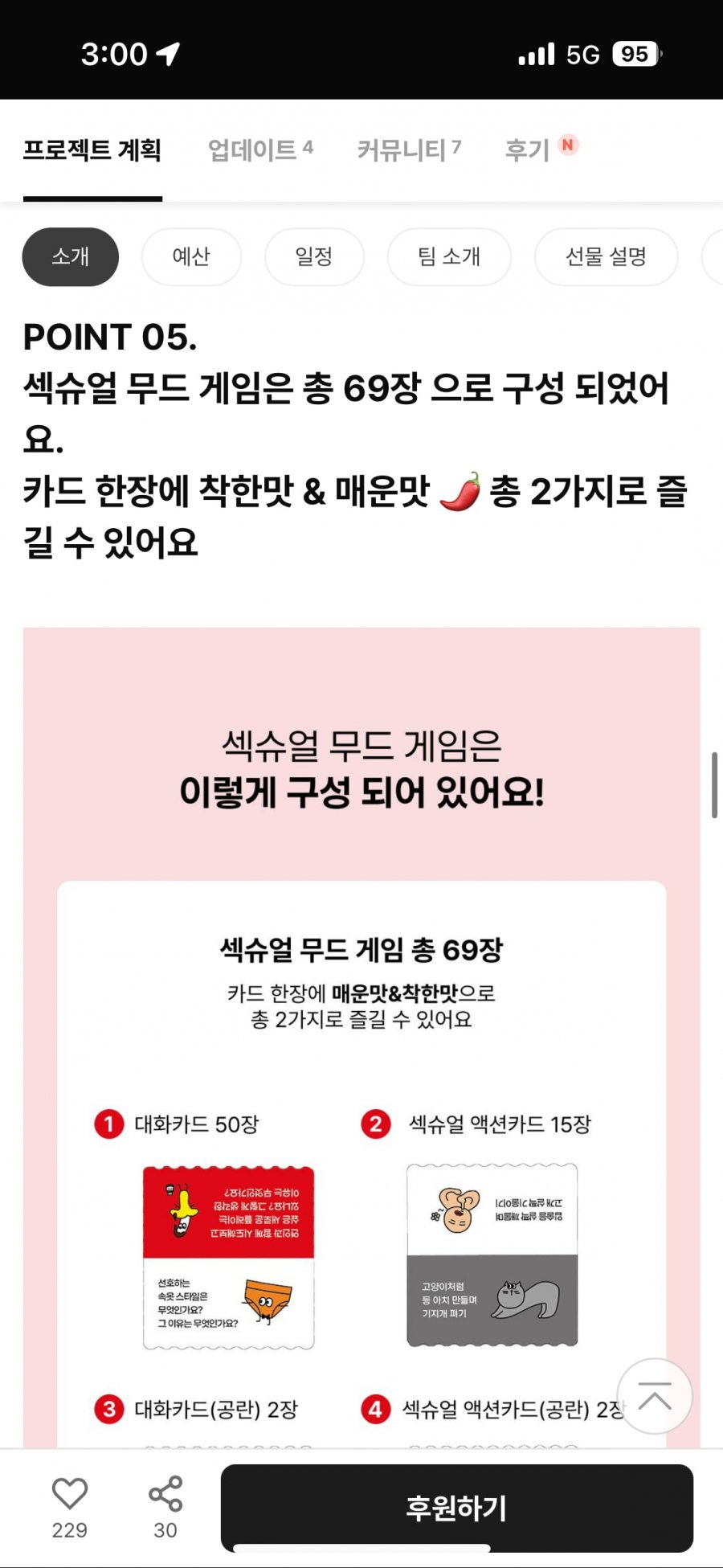Viewport: 723px width, 1568px height.
Task: Jump to the 예산 section
Action: (191, 257)
